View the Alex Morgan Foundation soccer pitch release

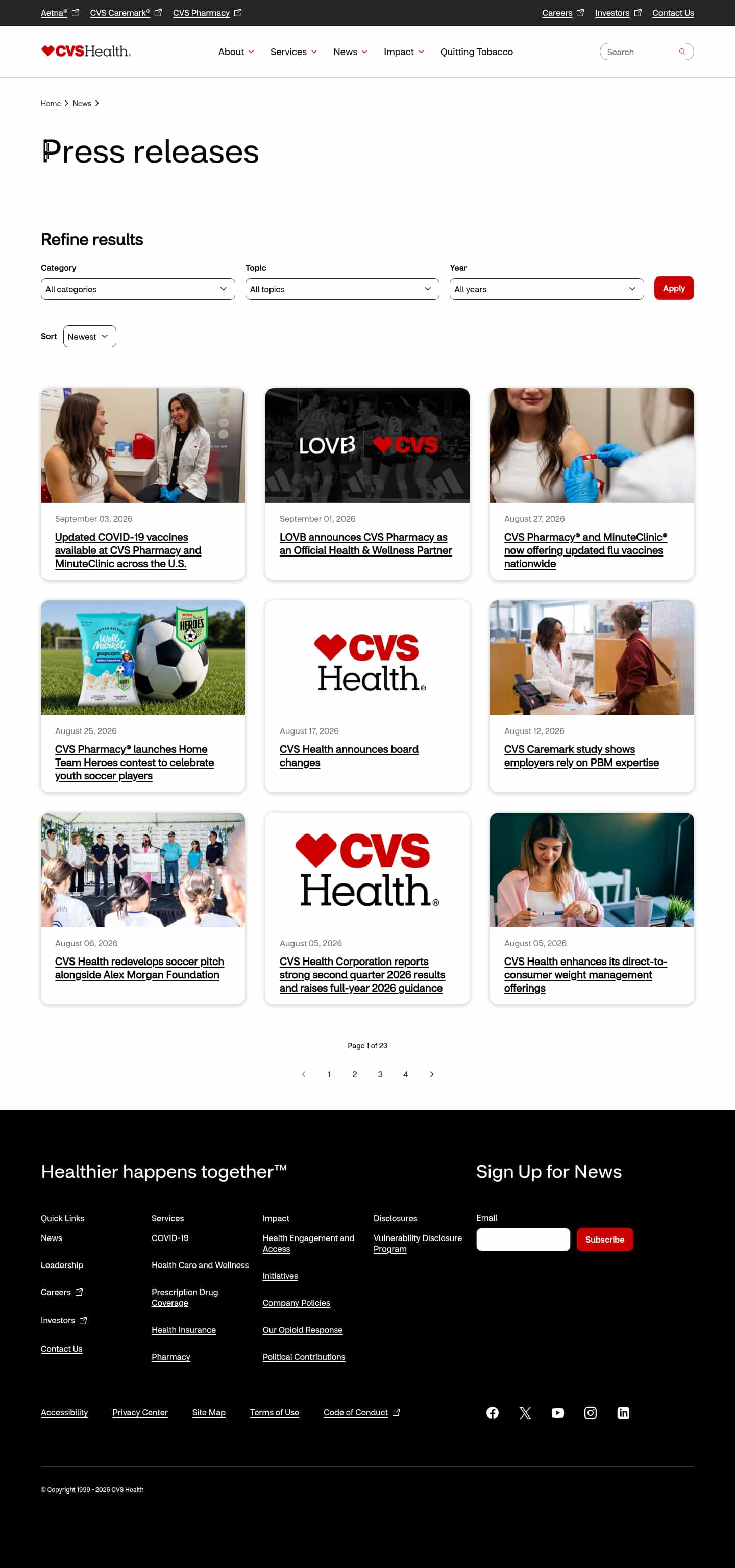[x=139, y=968]
